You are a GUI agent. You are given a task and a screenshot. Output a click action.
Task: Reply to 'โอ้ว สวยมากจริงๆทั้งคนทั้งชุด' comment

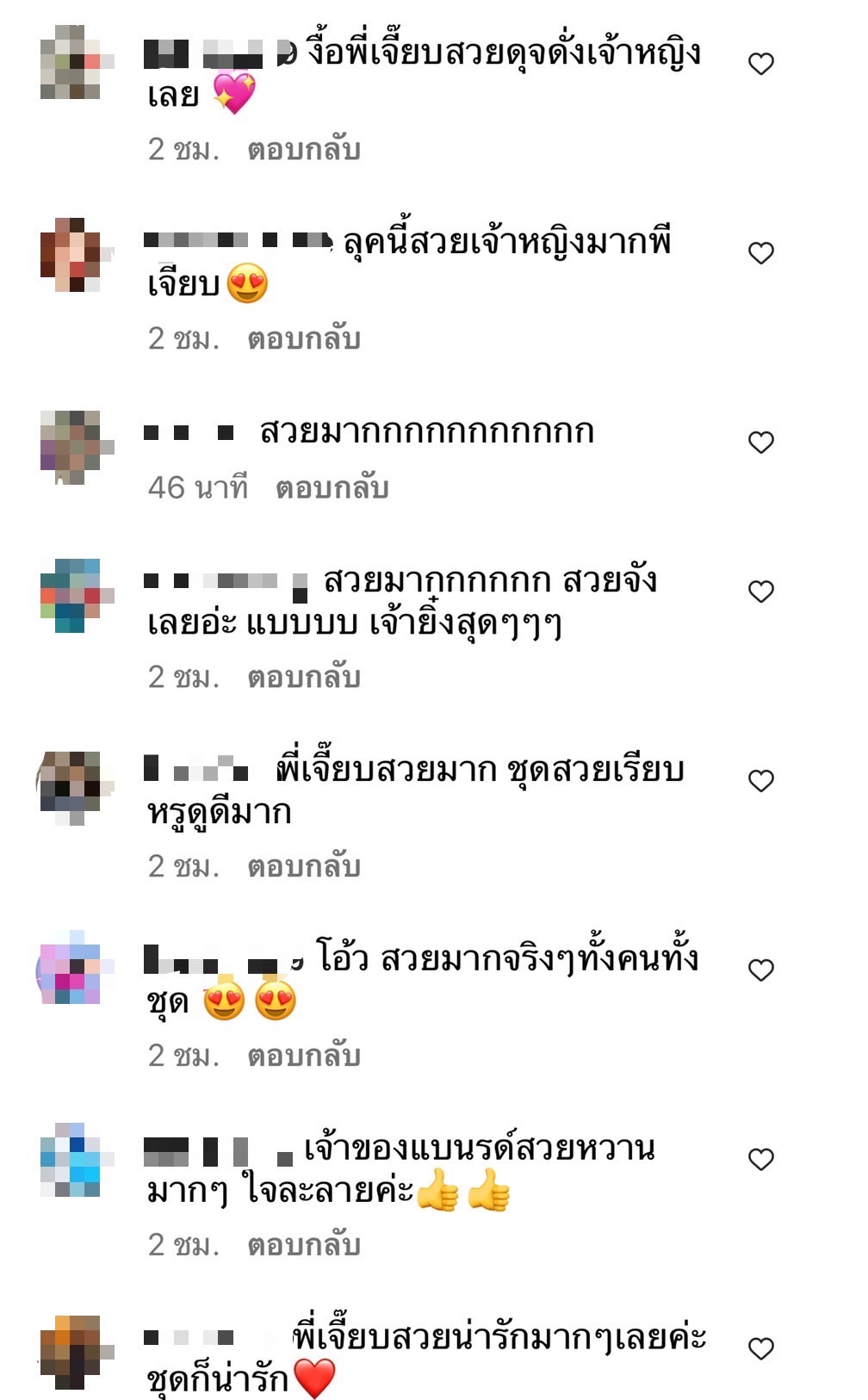pyautogui.click(x=303, y=1056)
